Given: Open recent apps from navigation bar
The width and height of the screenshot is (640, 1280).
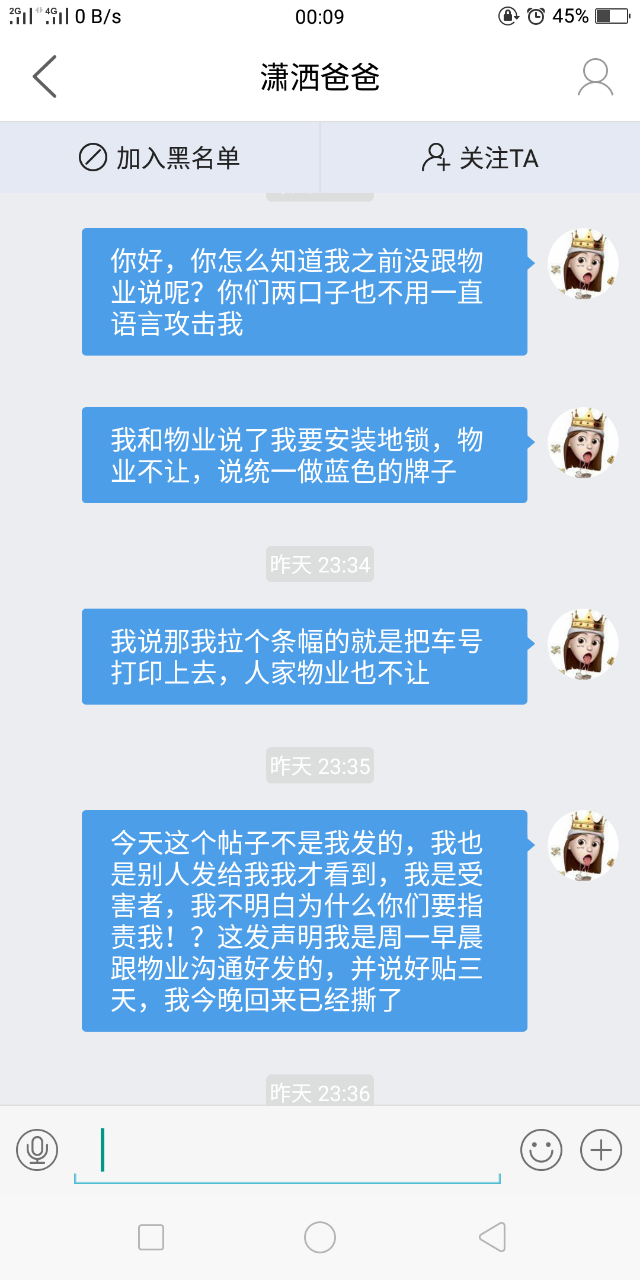Looking at the screenshot, I should point(151,1237).
